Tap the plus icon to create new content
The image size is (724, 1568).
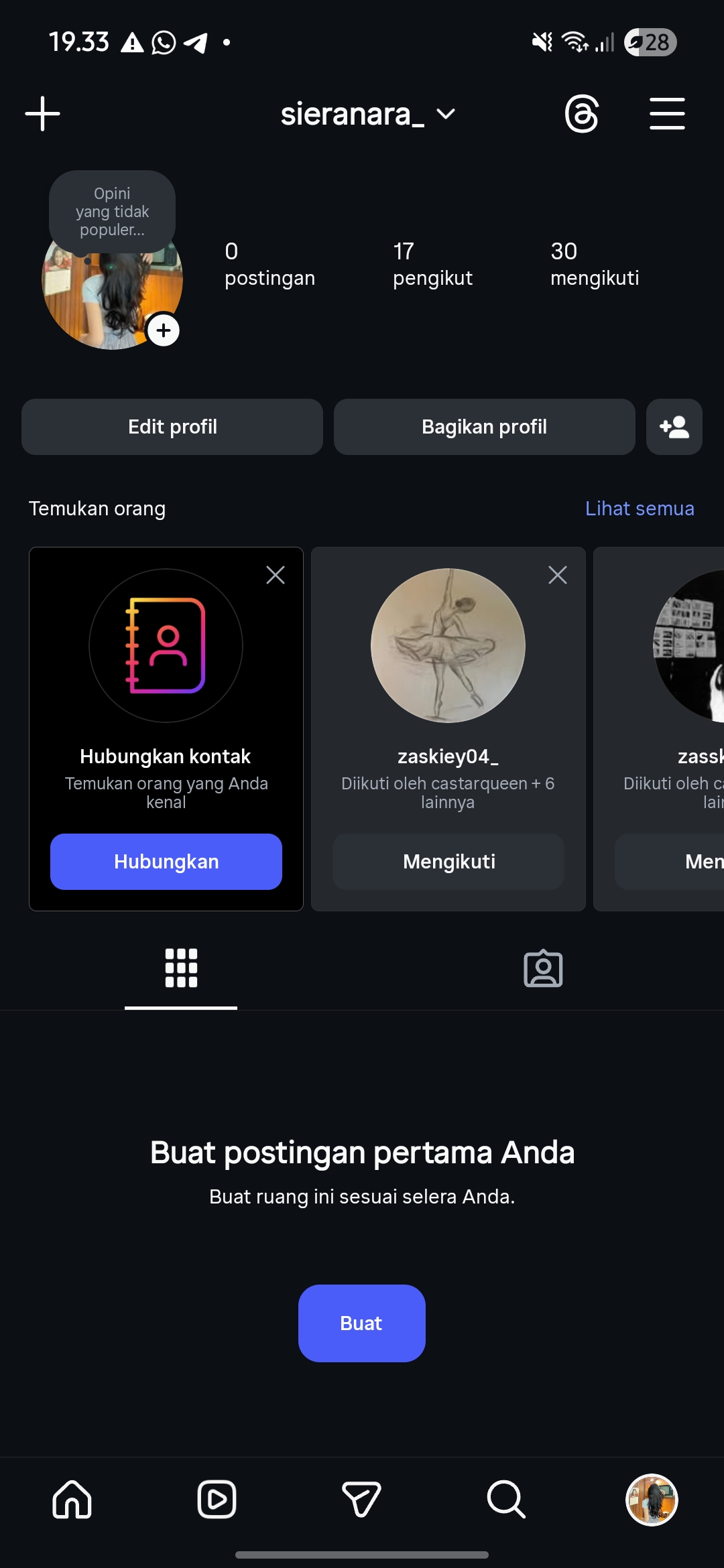pos(43,114)
